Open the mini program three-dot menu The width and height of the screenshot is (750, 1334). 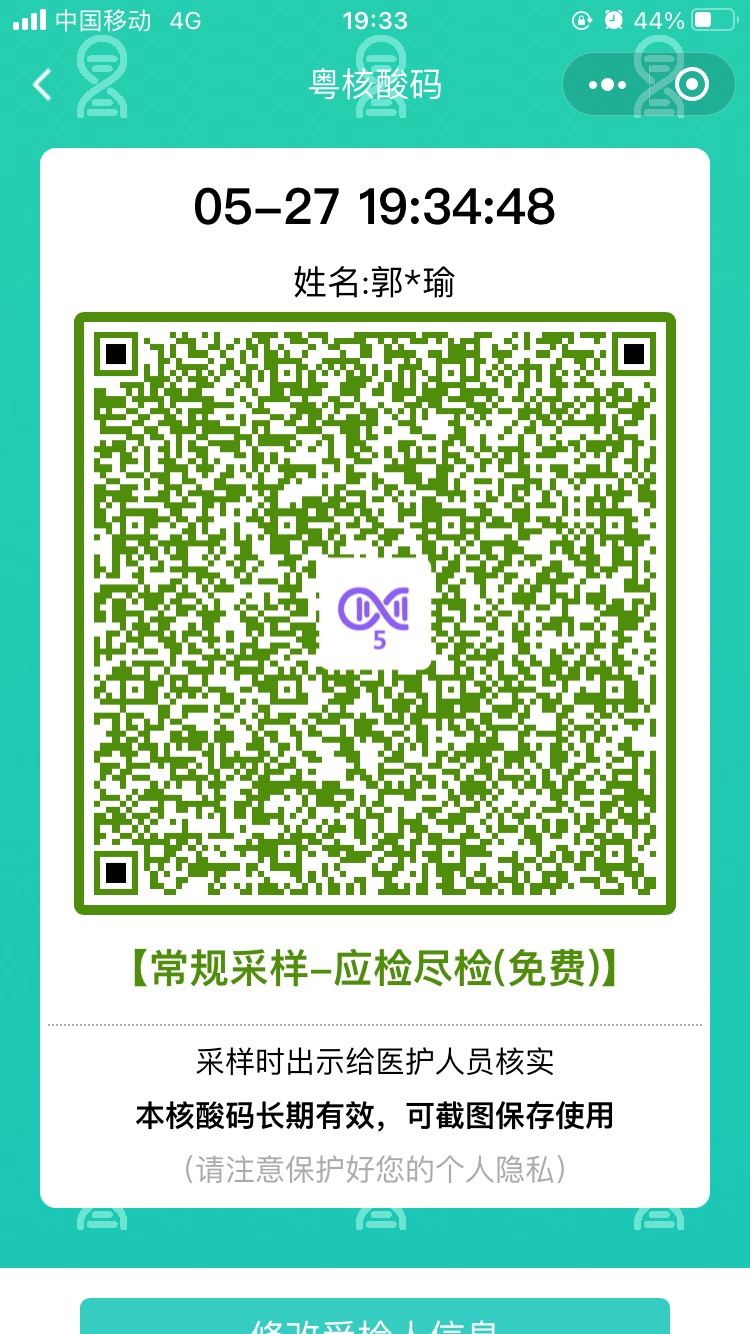(x=608, y=85)
